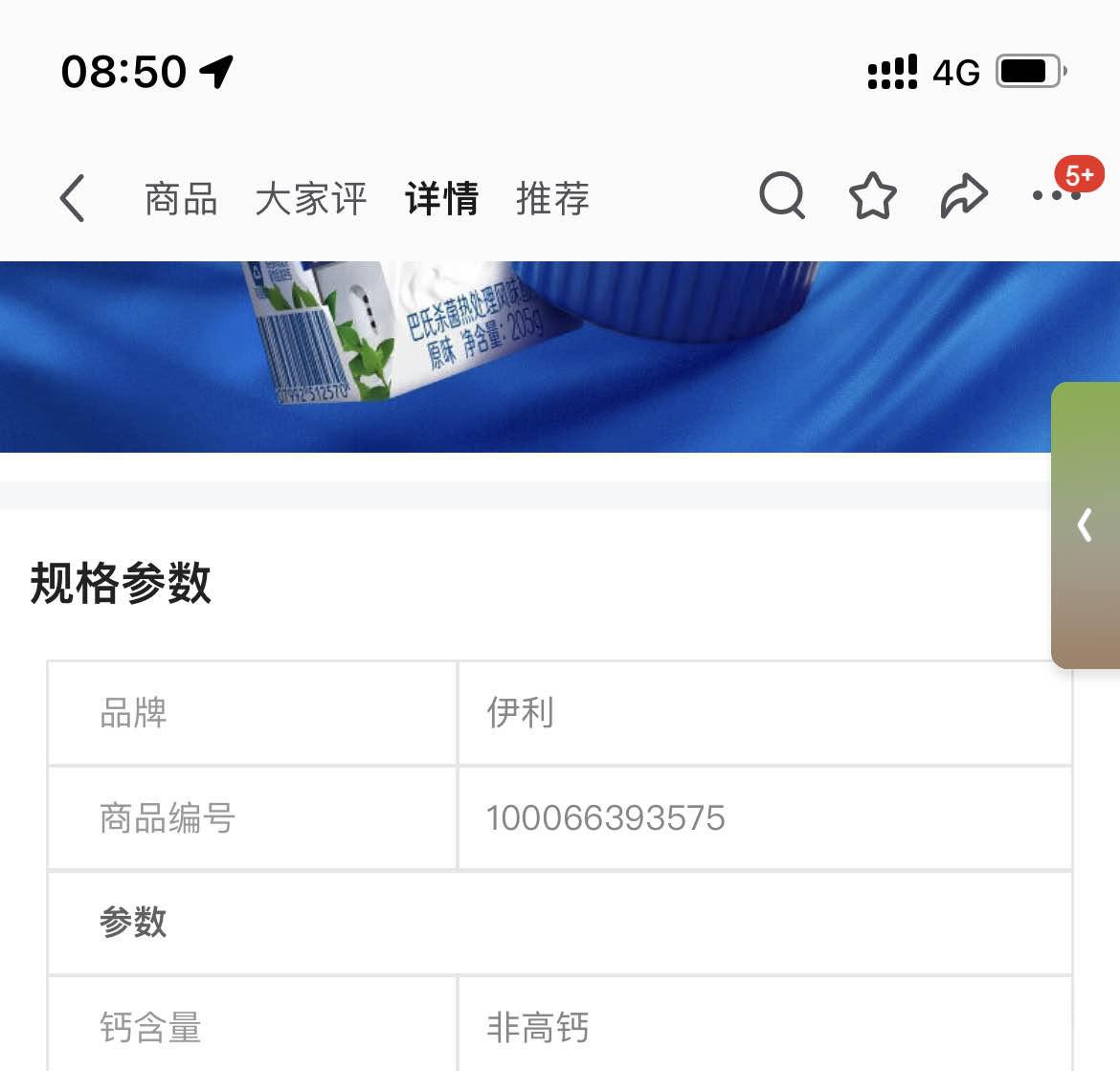Viewport: 1120px width, 1071px height.
Task: Switch to the 商品 tab
Action: (181, 199)
